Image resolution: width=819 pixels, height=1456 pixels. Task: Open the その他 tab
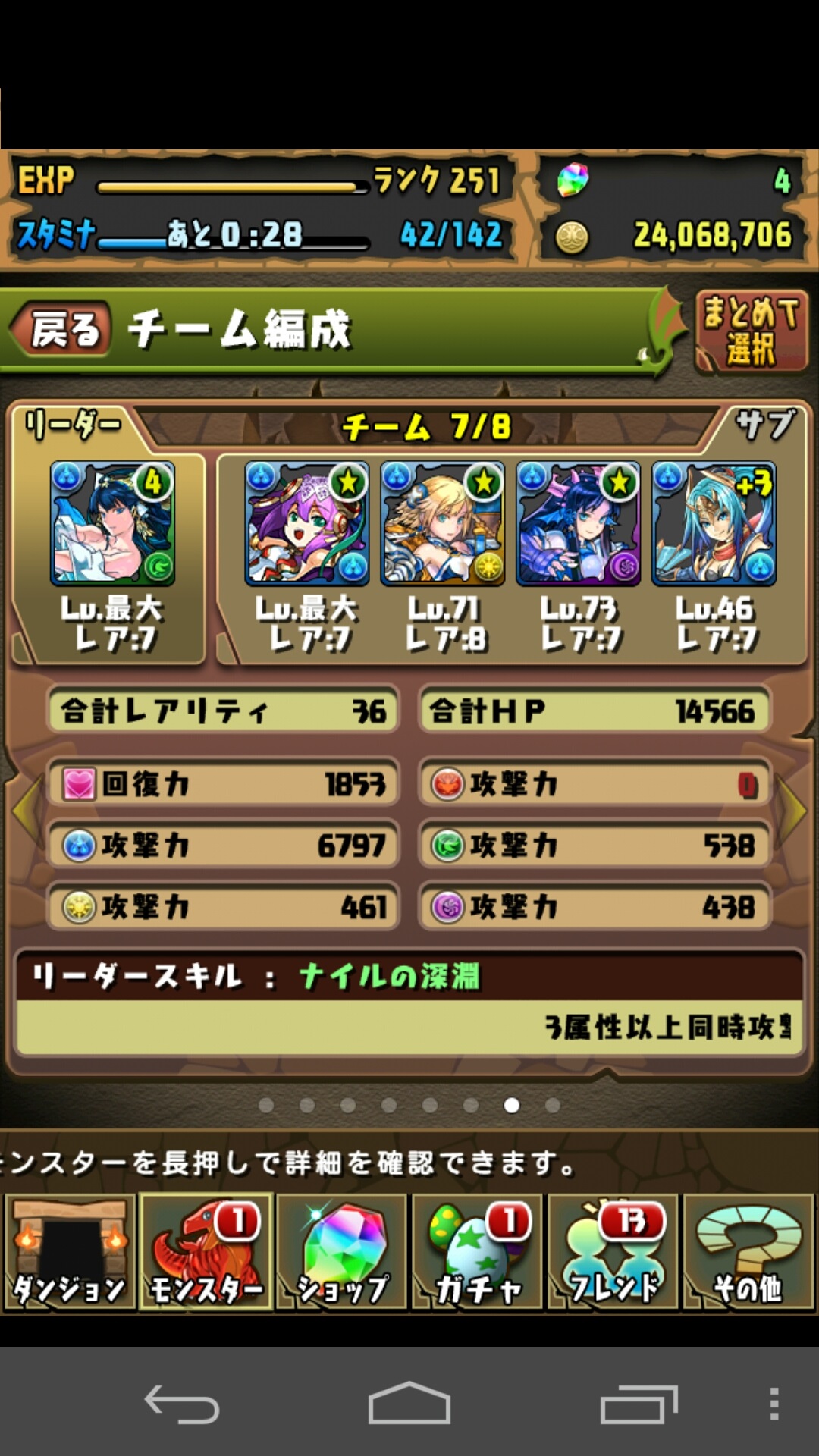click(x=748, y=1252)
